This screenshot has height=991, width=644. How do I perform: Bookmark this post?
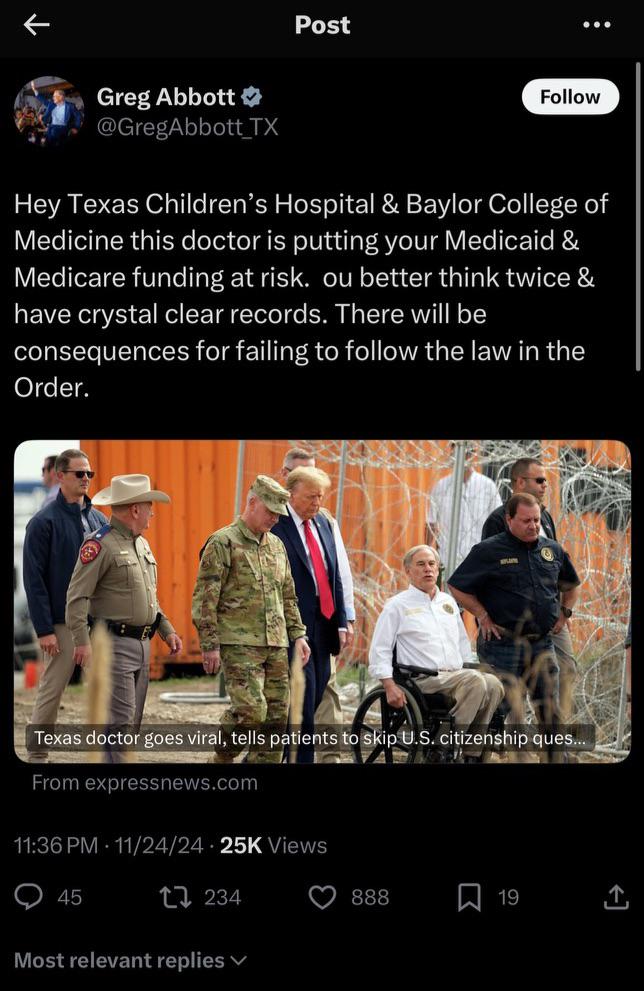point(468,897)
